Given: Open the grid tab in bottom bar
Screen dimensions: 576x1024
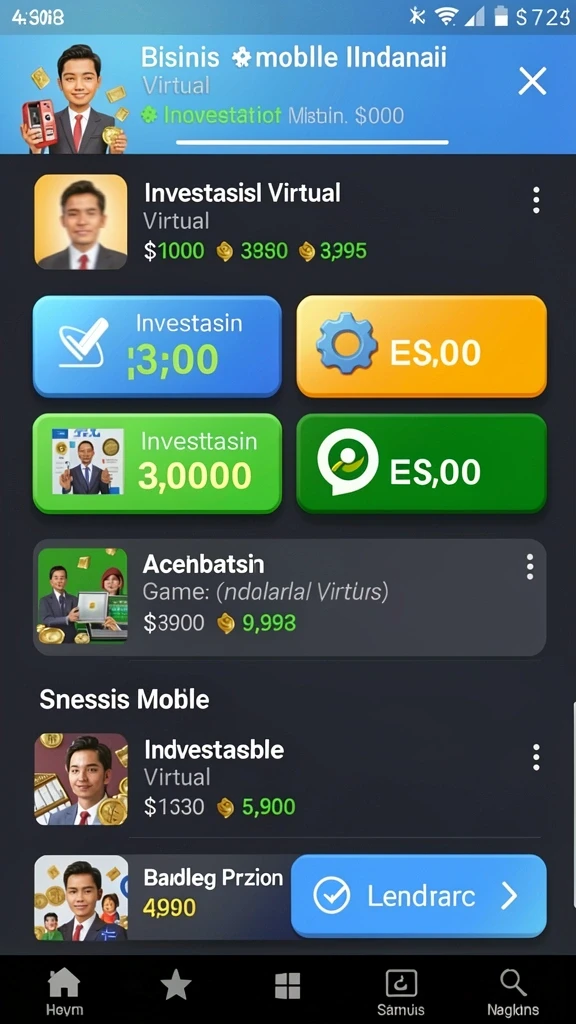Looking at the screenshot, I should coord(287,985).
